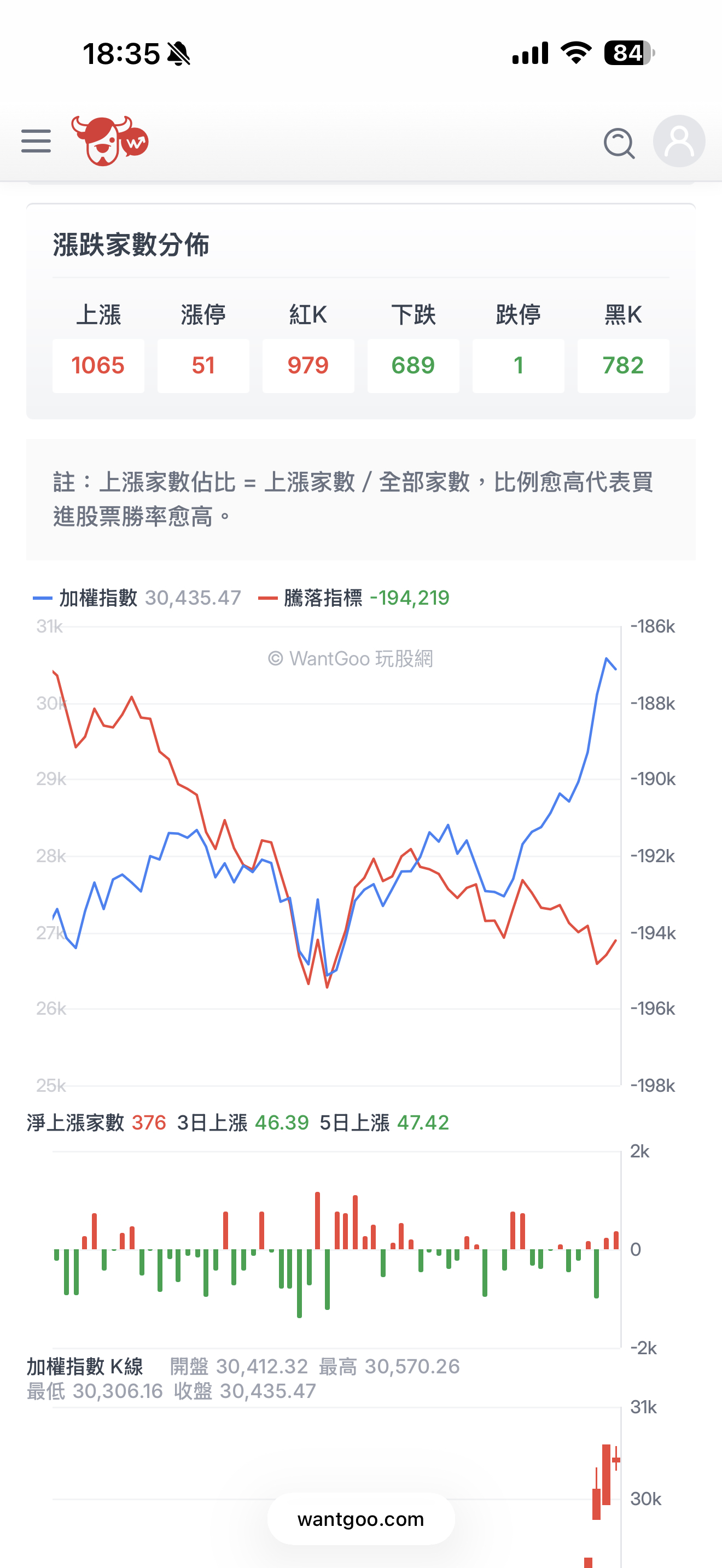Screen dimensions: 722x1568
Task: Tap the WantGoo bull logo
Action: coord(109,141)
